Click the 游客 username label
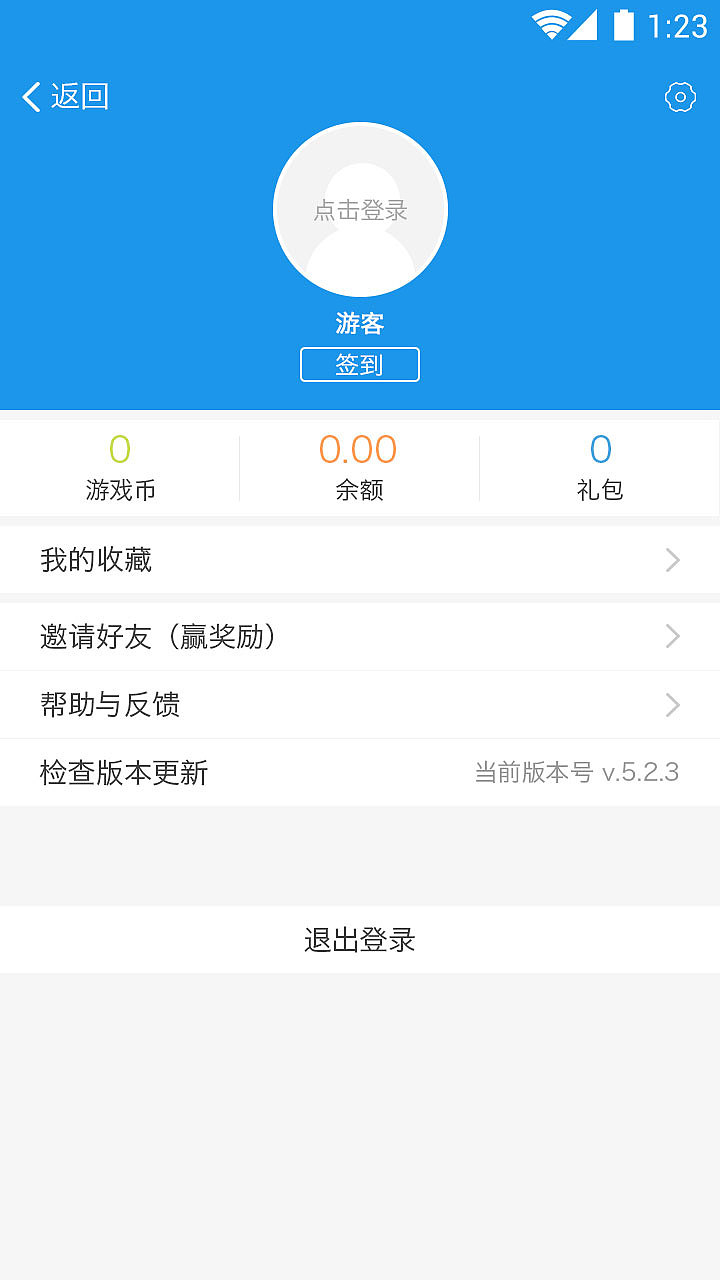The height and width of the screenshot is (1280, 720). point(359,323)
